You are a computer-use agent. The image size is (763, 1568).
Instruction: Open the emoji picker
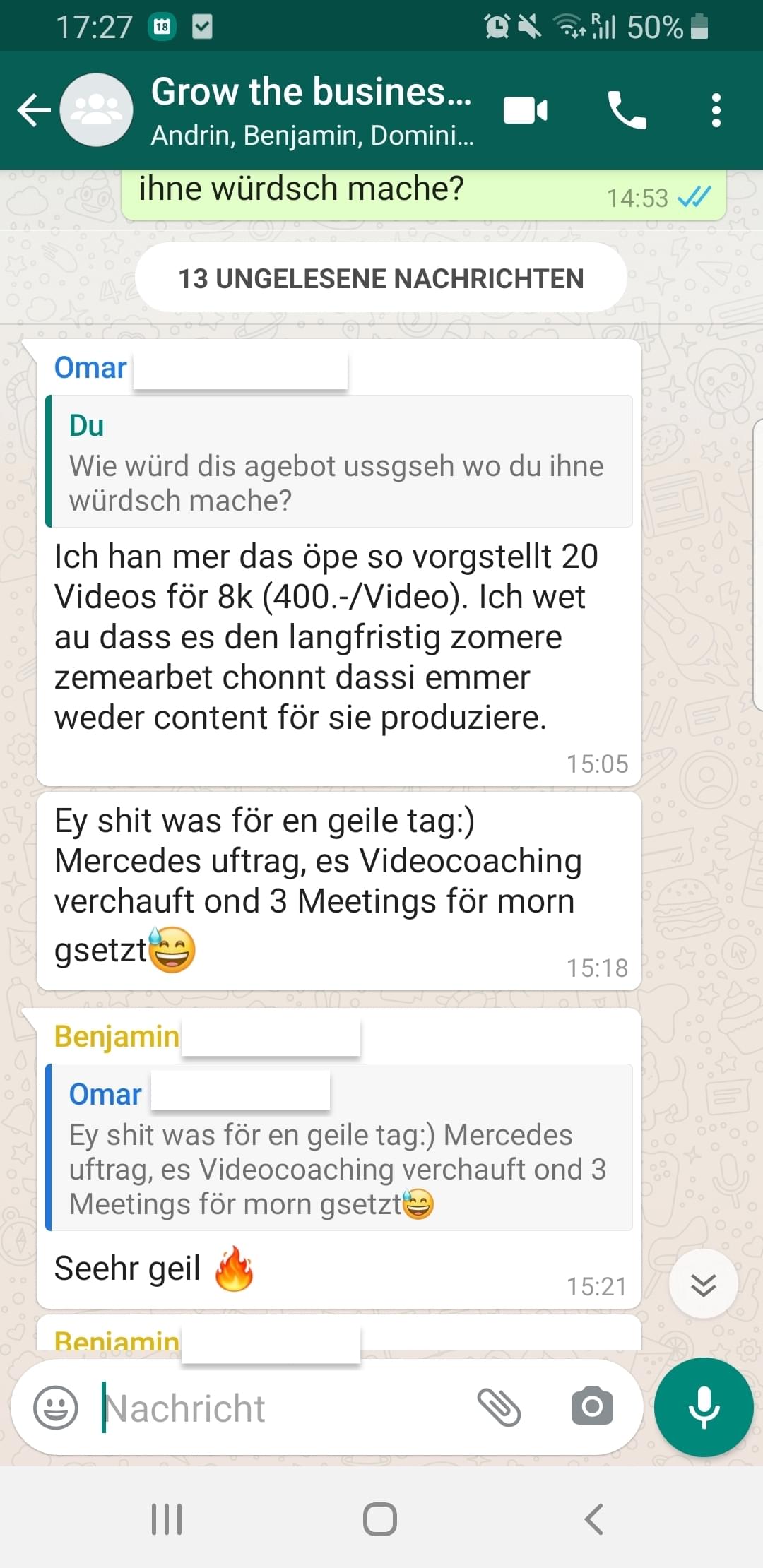pos(56,1407)
